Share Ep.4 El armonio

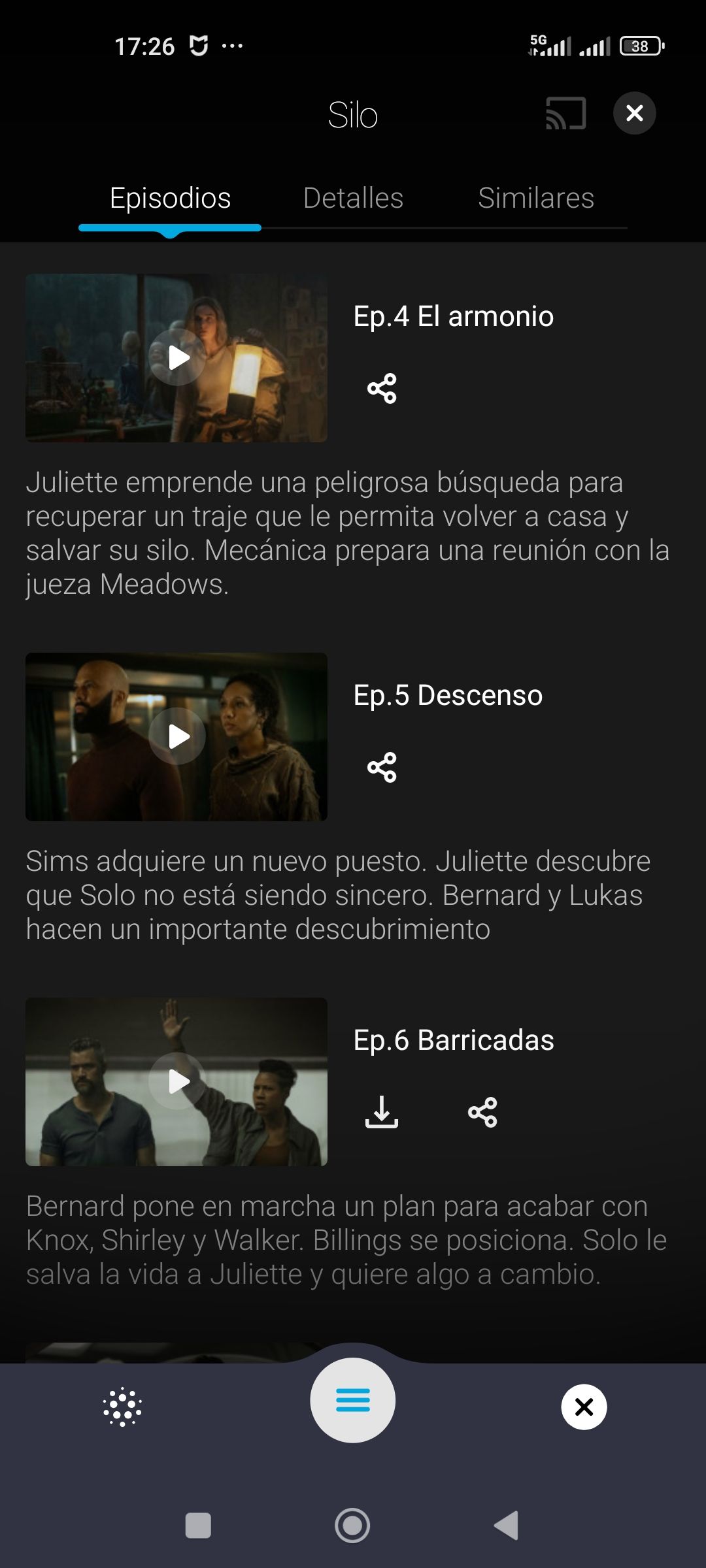point(382,389)
